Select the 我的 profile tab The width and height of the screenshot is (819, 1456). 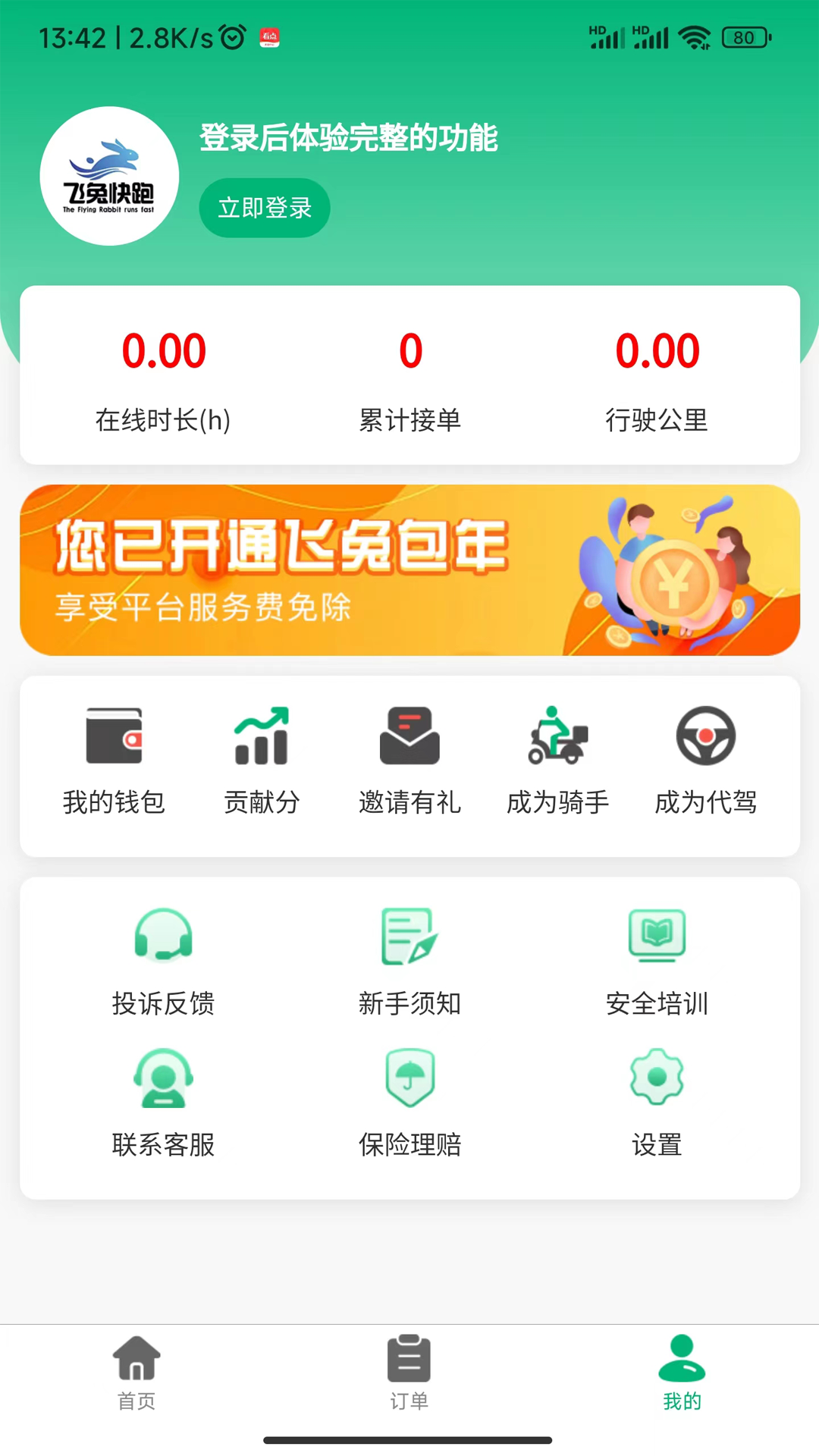[681, 1376]
